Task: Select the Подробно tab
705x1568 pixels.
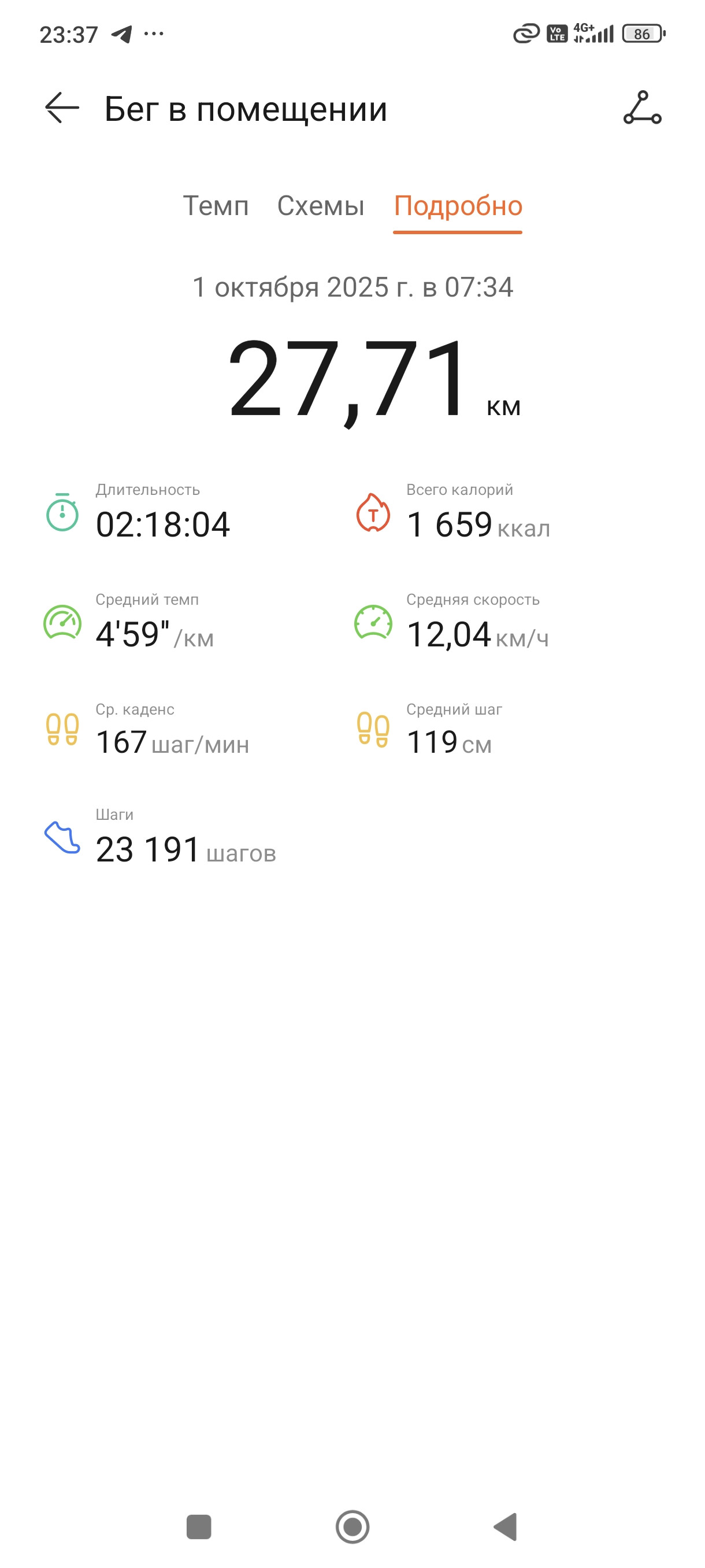Action: click(x=458, y=206)
